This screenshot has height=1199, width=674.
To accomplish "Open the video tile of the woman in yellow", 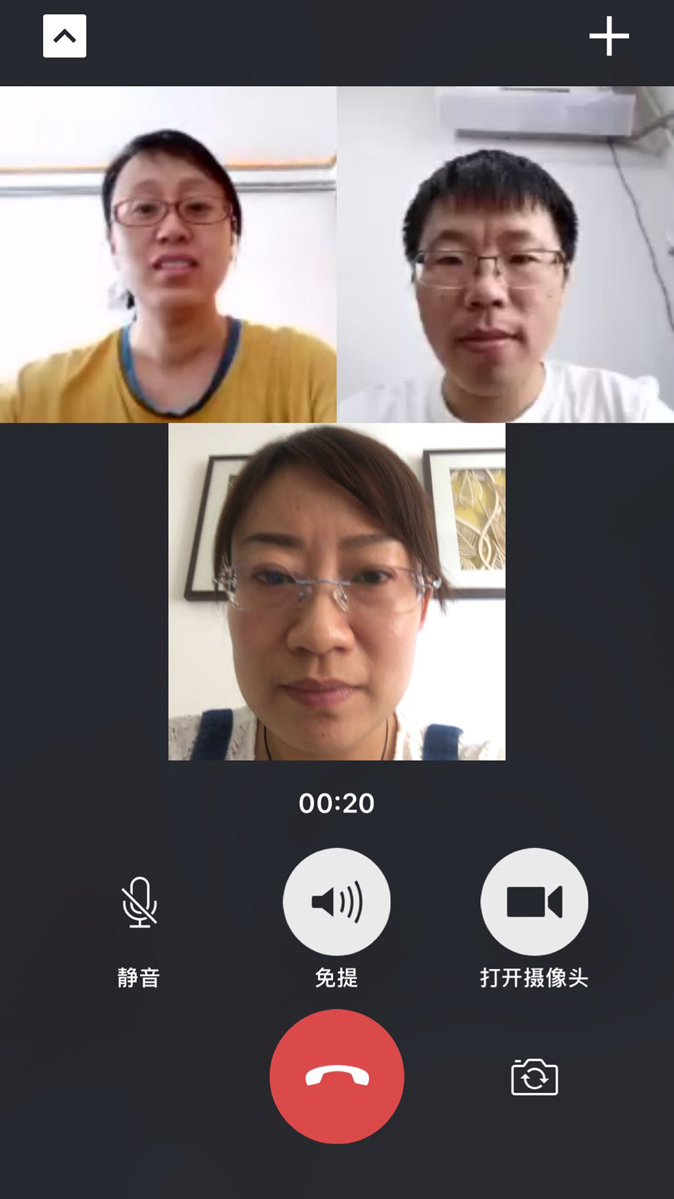I will click(x=168, y=254).
